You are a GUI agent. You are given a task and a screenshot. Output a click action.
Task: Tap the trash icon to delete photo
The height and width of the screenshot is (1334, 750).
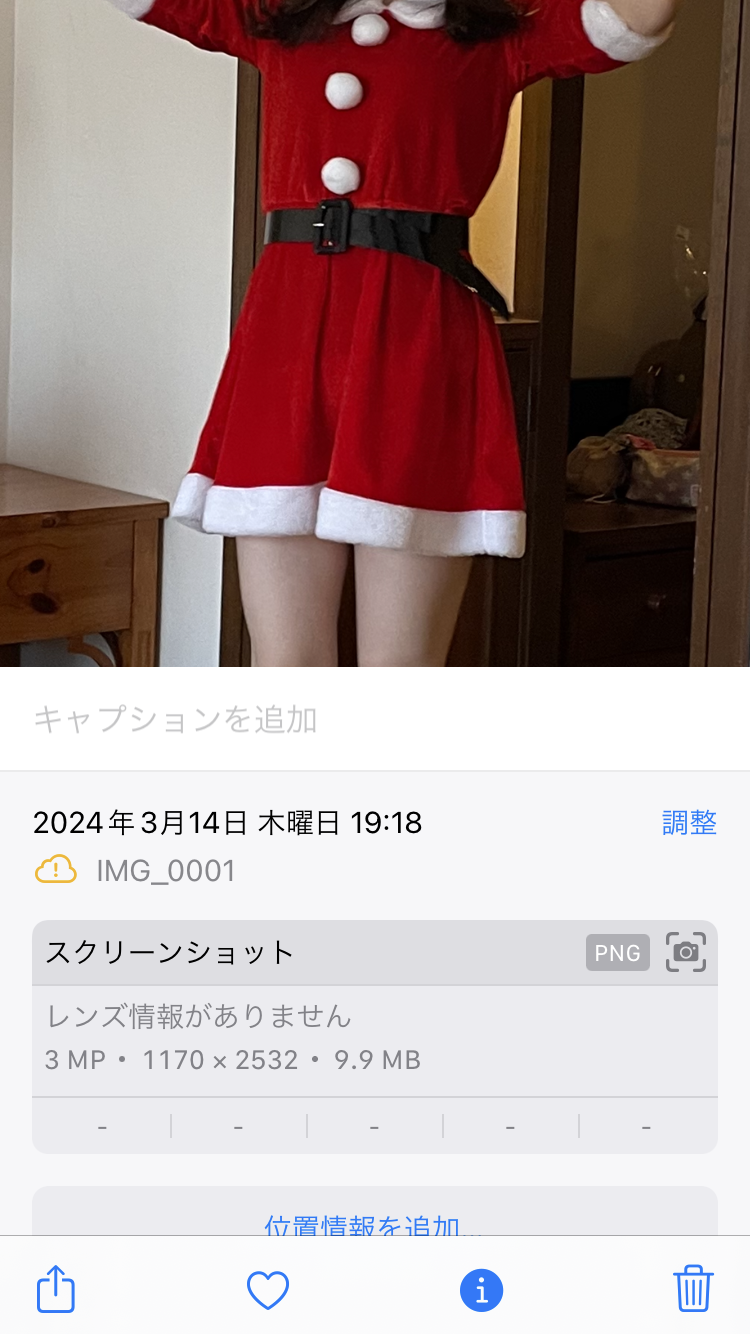pyautogui.click(x=696, y=1288)
